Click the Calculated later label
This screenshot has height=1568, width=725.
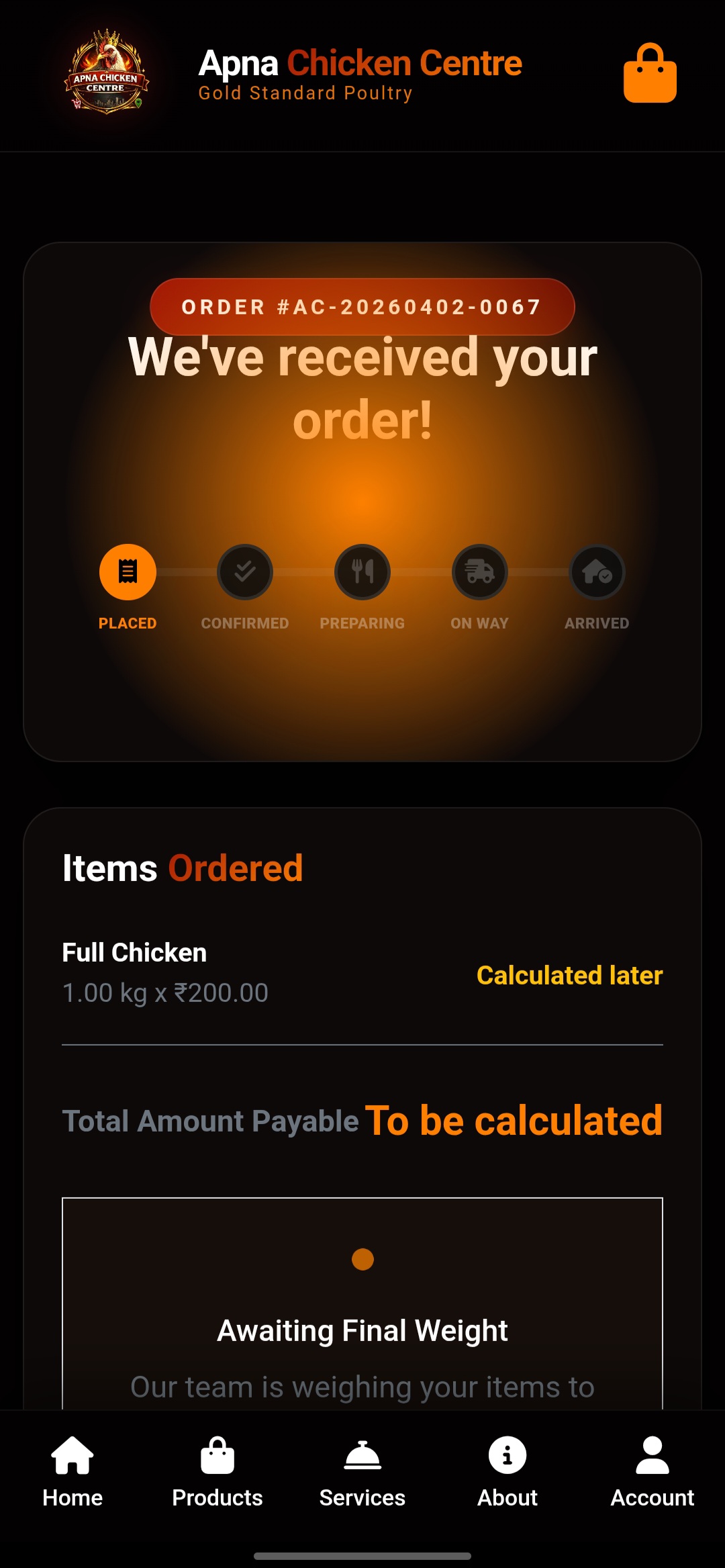[569, 975]
